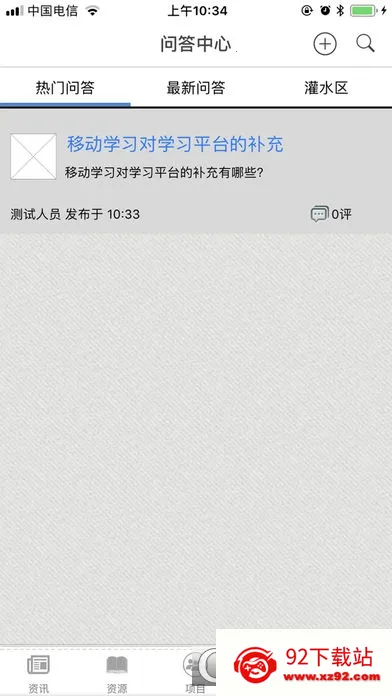Tap the plus icon to add a question
This screenshot has height=696, width=392.
tap(325, 44)
